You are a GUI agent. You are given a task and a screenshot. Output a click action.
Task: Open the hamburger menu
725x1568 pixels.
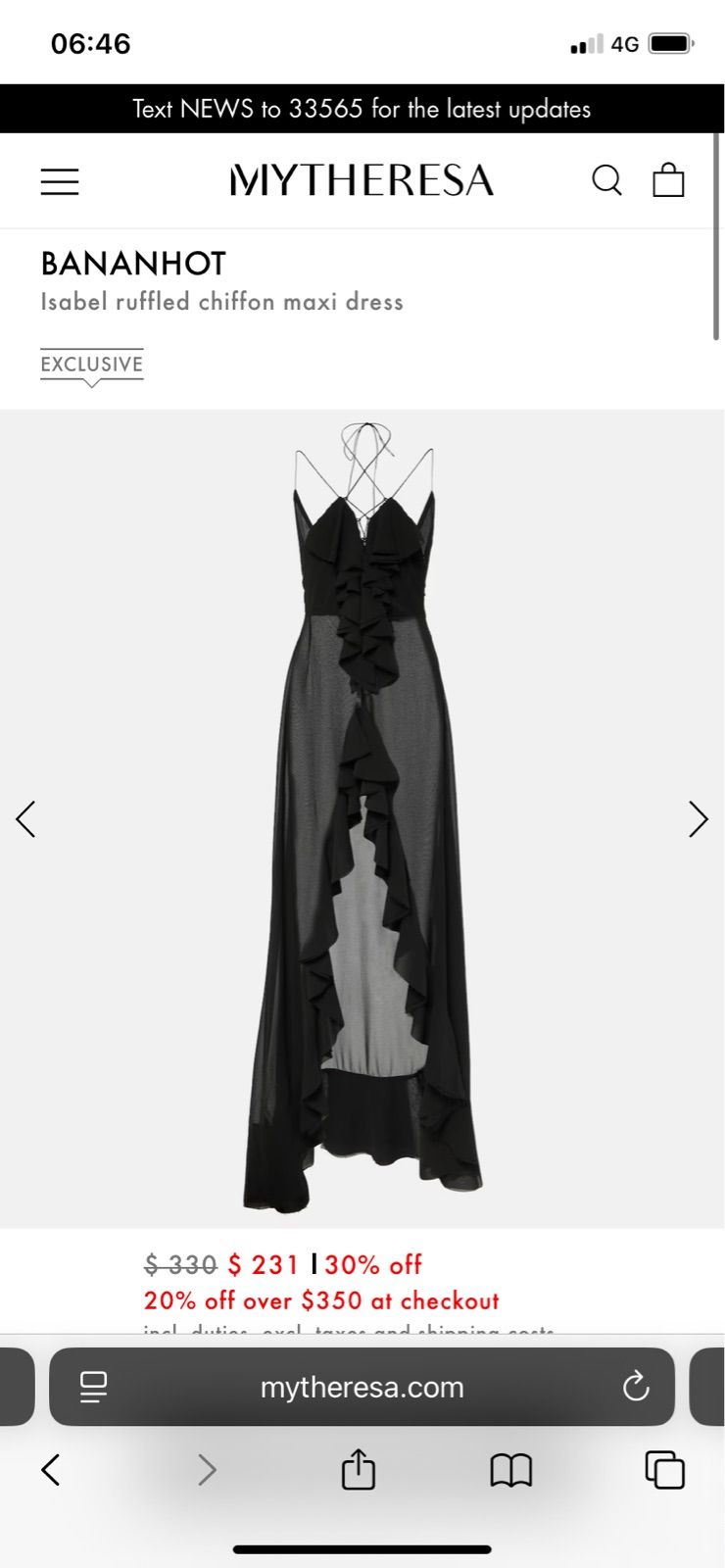click(60, 181)
